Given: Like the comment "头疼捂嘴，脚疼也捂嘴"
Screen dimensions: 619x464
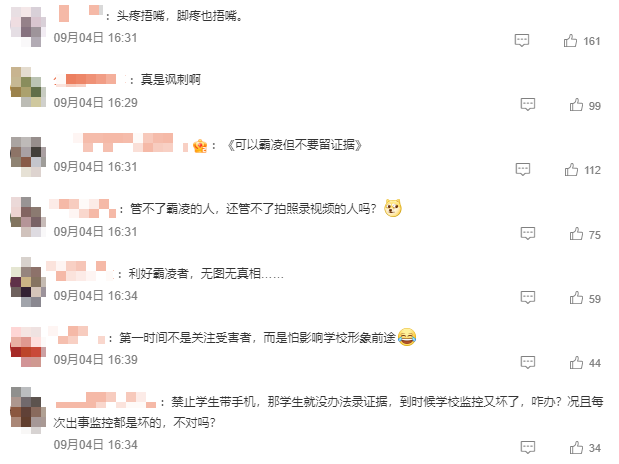Looking at the screenshot, I should coord(571,41).
